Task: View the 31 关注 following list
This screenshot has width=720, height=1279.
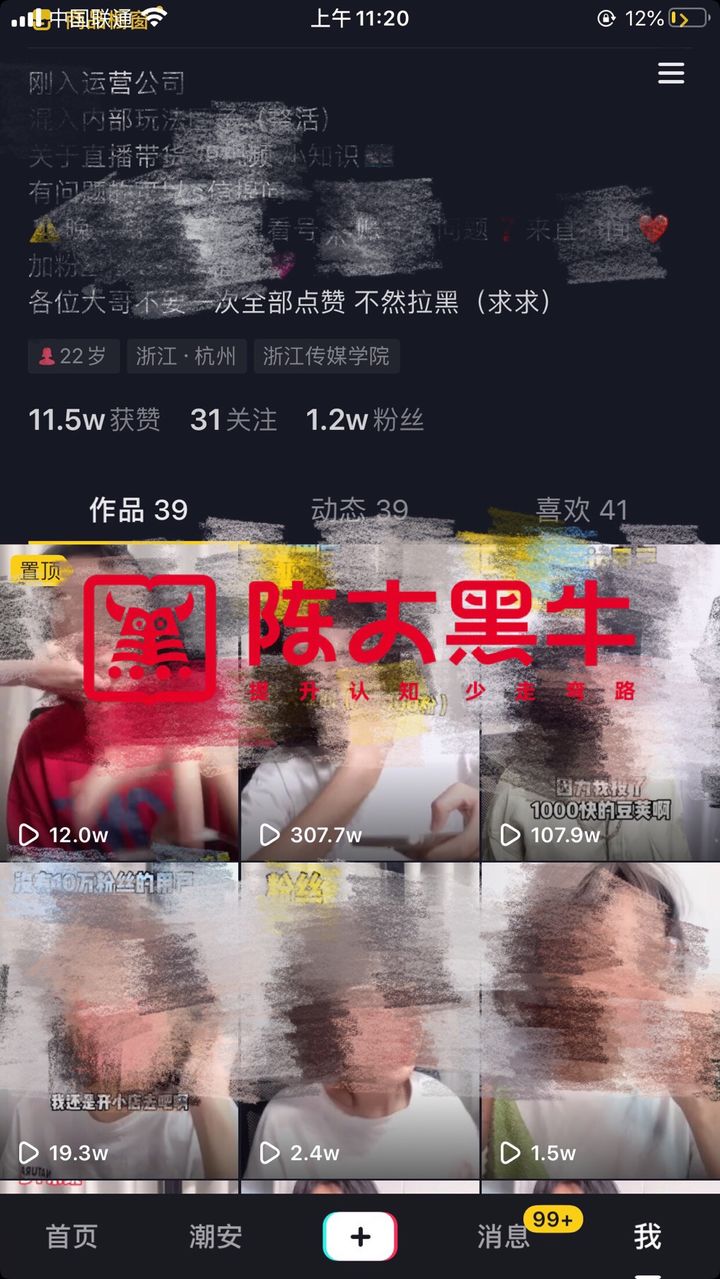Action: (x=233, y=420)
